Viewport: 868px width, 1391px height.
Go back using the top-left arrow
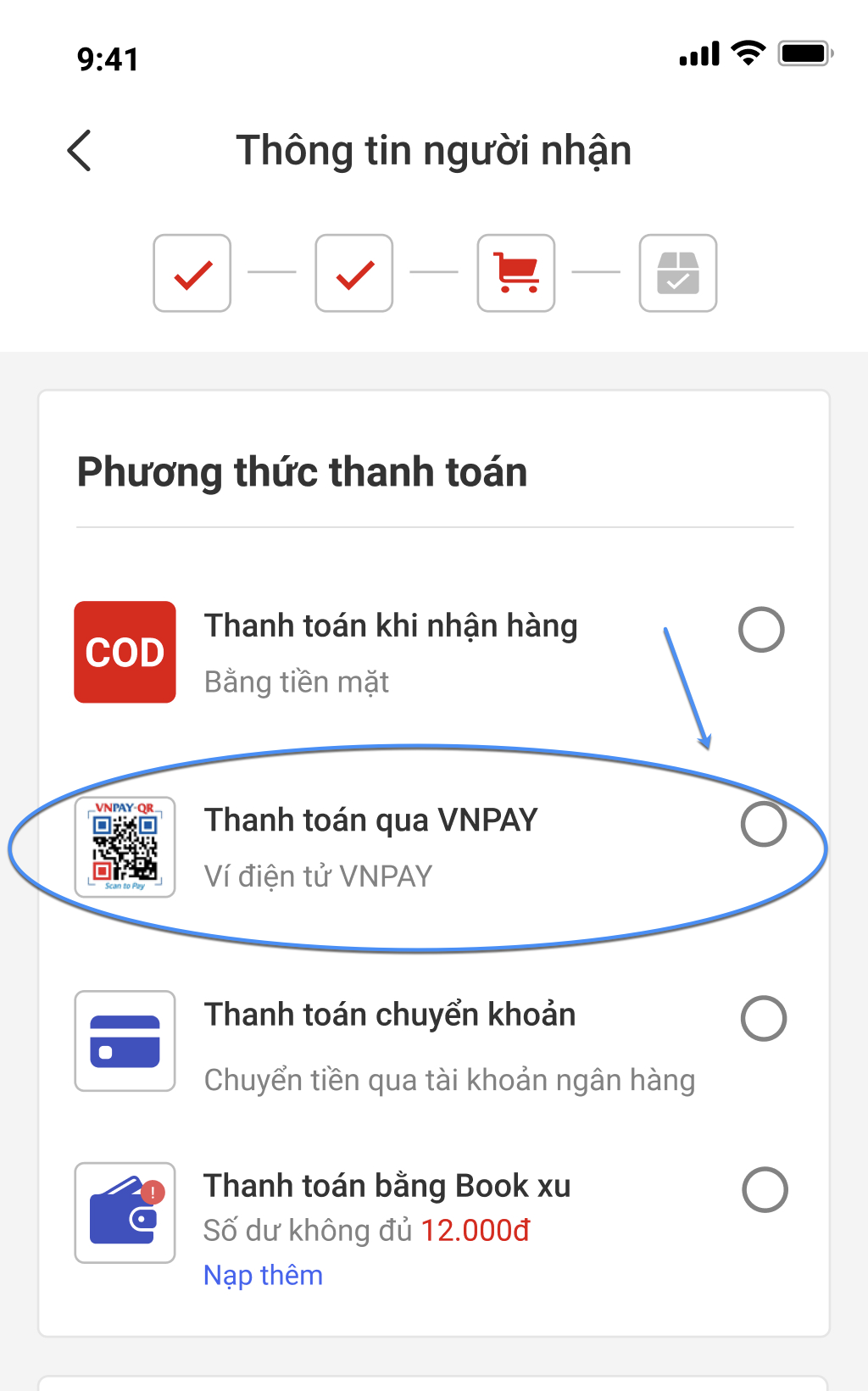[80, 151]
